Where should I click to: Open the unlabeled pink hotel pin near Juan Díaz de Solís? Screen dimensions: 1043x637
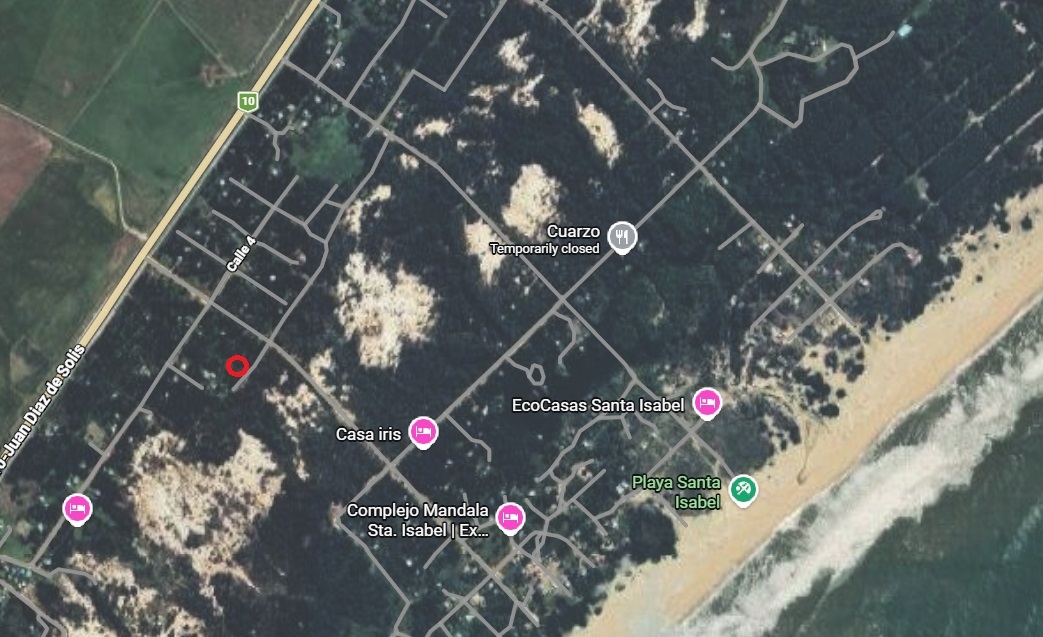tap(77, 508)
